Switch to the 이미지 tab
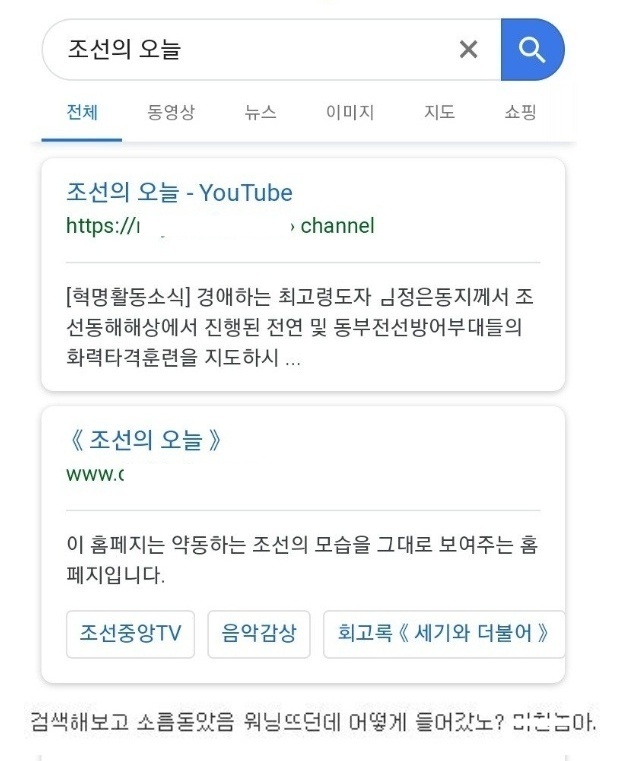Viewport: 636px width, 761px height. pyautogui.click(x=350, y=112)
